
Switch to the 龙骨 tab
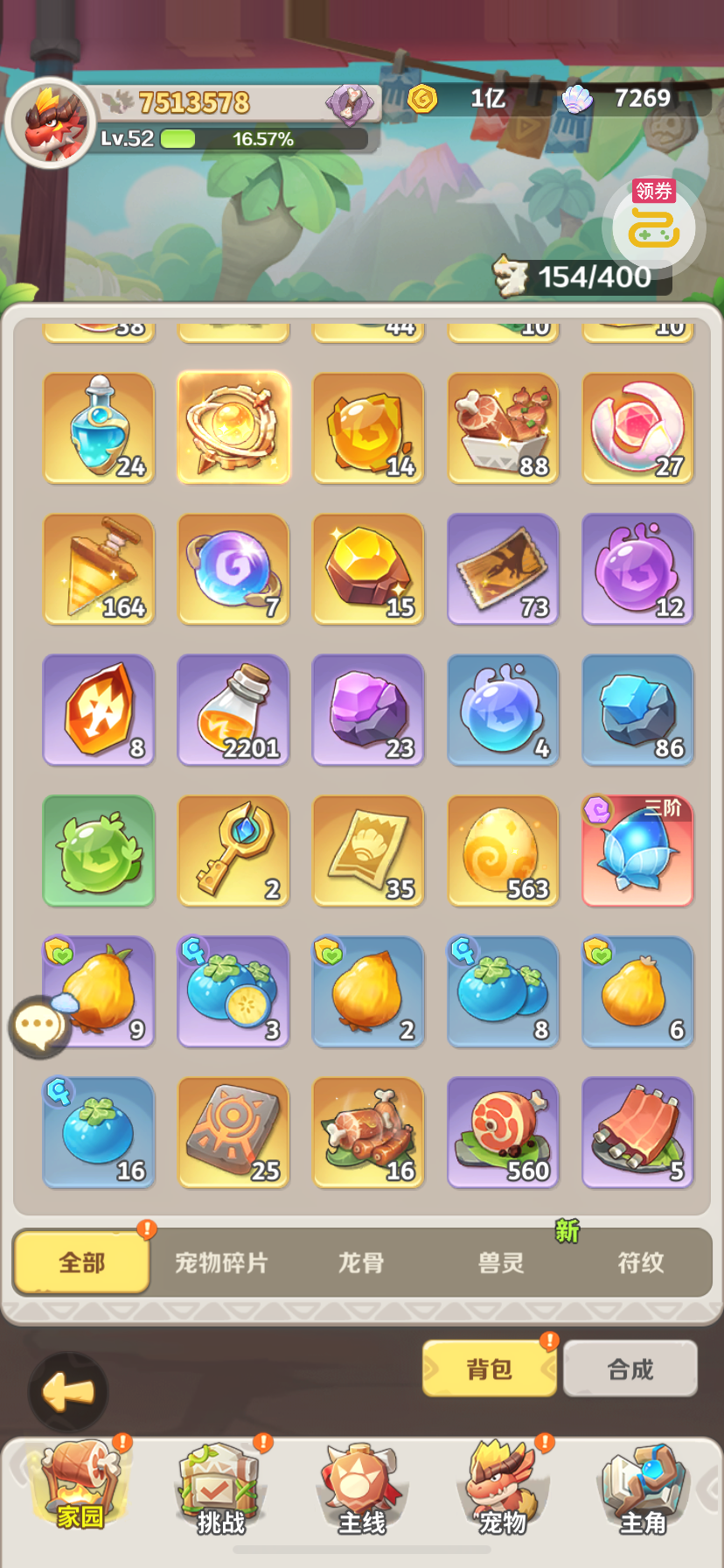pyautogui.click(x=361, y=1263)
